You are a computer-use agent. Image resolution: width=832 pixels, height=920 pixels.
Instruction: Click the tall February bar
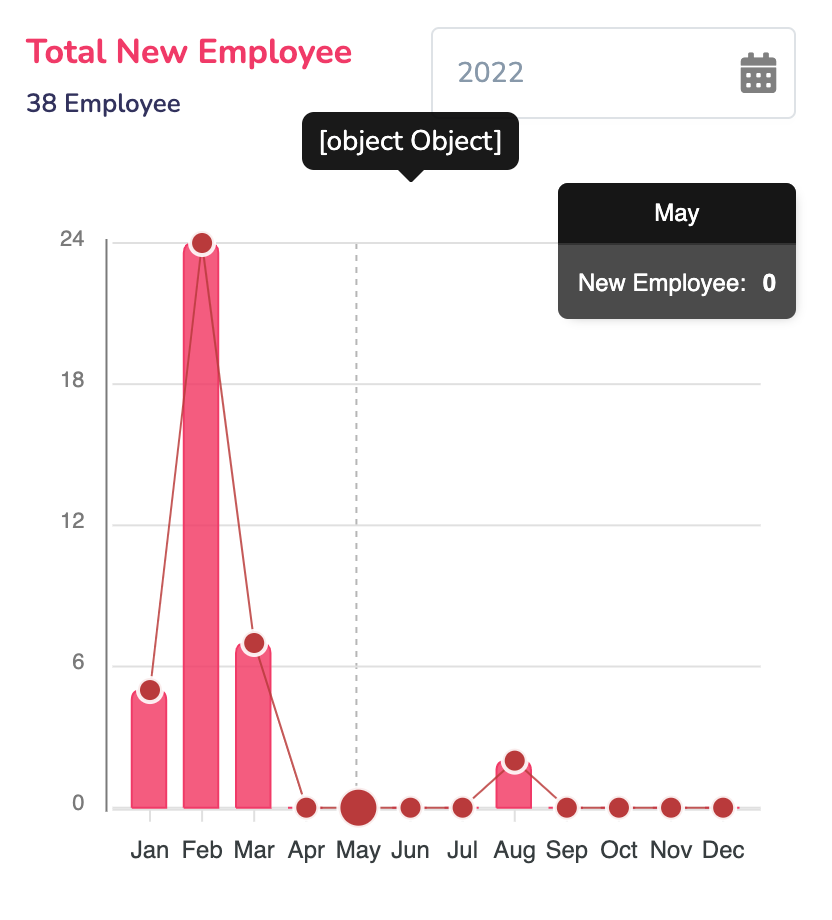pyautogui.click(x=203, y=520)
